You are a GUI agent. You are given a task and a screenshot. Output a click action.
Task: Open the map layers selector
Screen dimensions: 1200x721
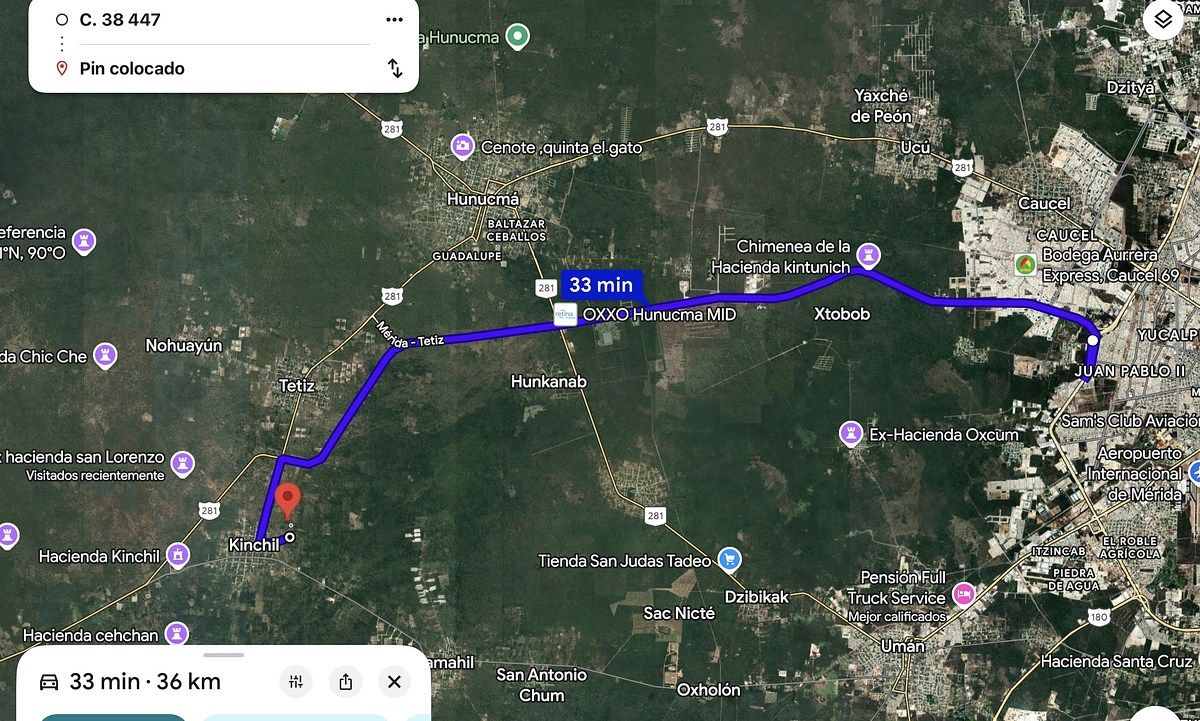coord(1163,19)
